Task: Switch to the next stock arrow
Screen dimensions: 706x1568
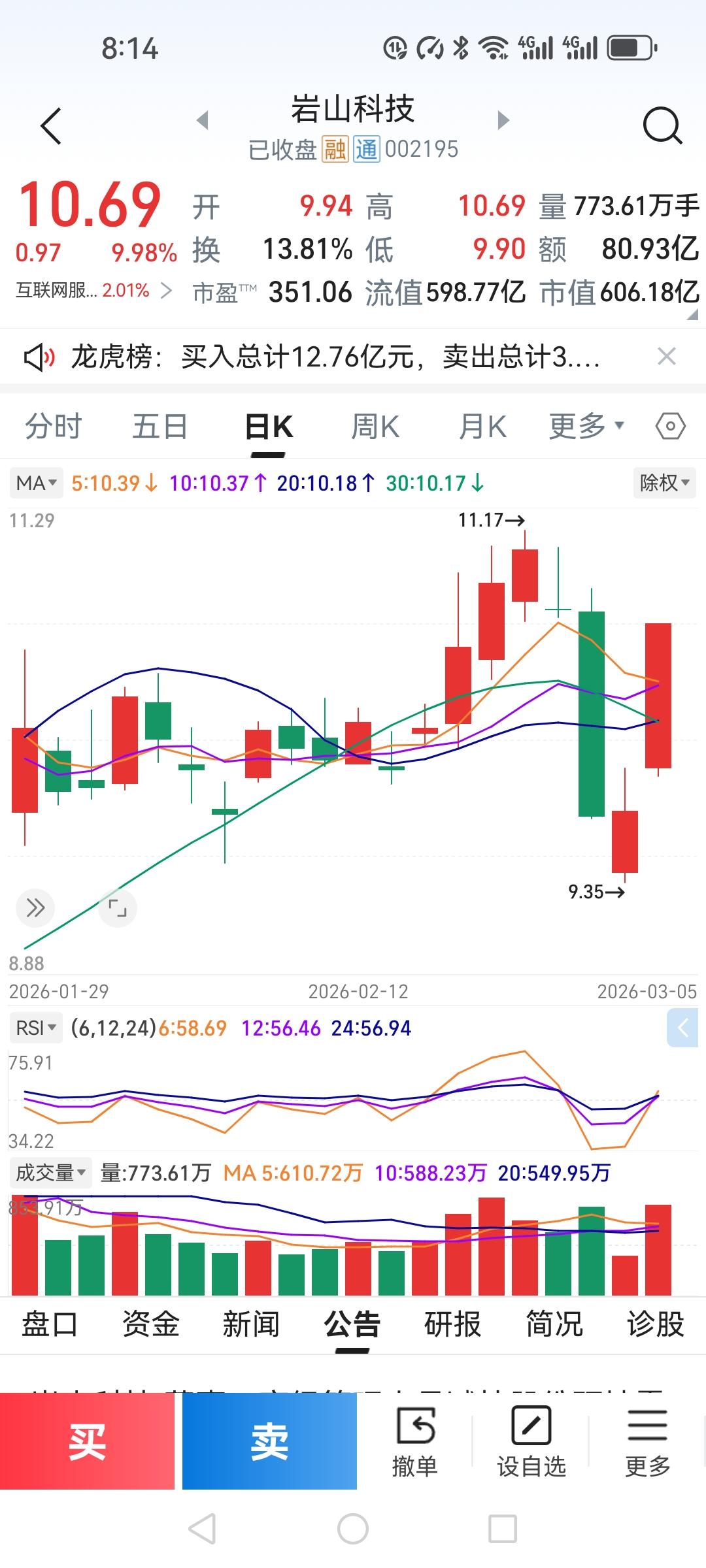Action: [x=503, y=120]
